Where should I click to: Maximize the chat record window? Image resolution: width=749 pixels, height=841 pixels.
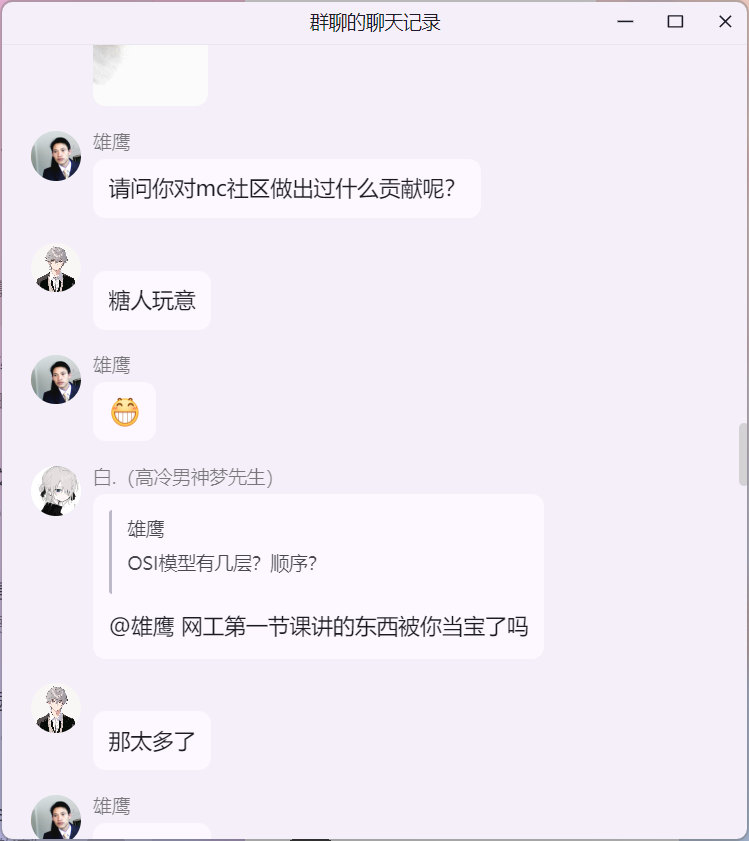click(675, 22)
